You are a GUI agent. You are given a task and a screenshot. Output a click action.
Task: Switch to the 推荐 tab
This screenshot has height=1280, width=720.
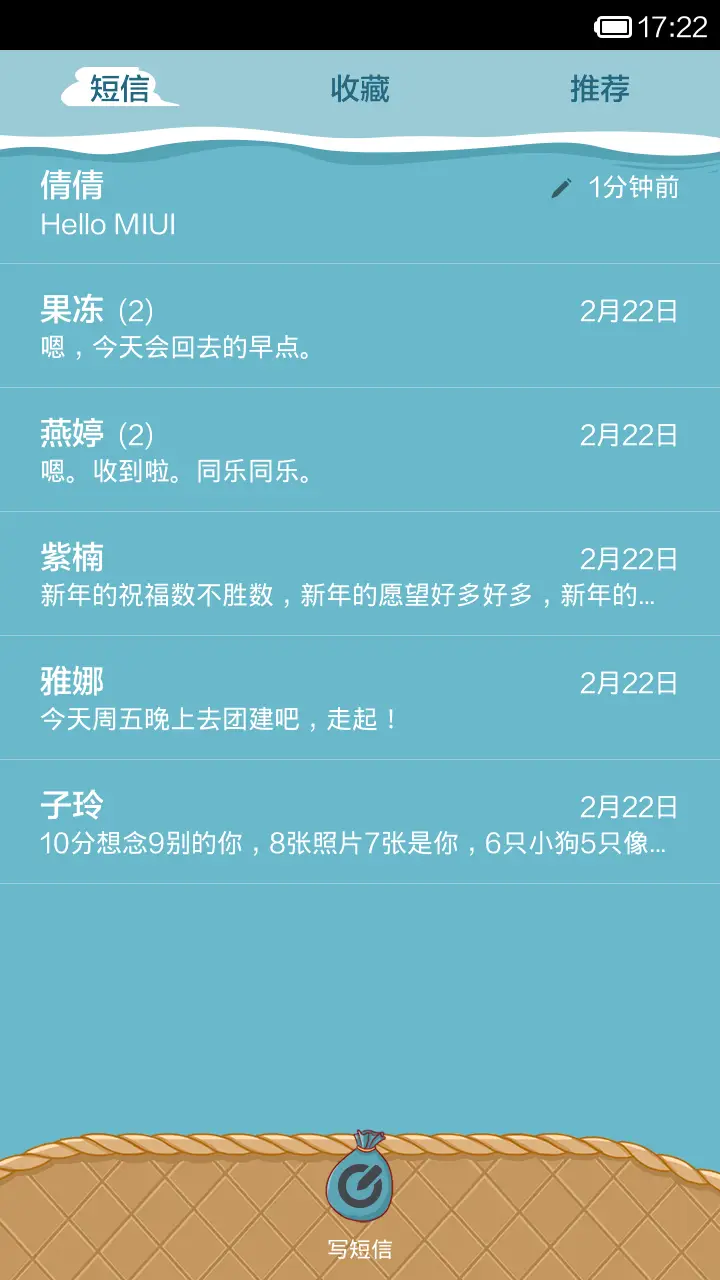click(x=600, y=90)
